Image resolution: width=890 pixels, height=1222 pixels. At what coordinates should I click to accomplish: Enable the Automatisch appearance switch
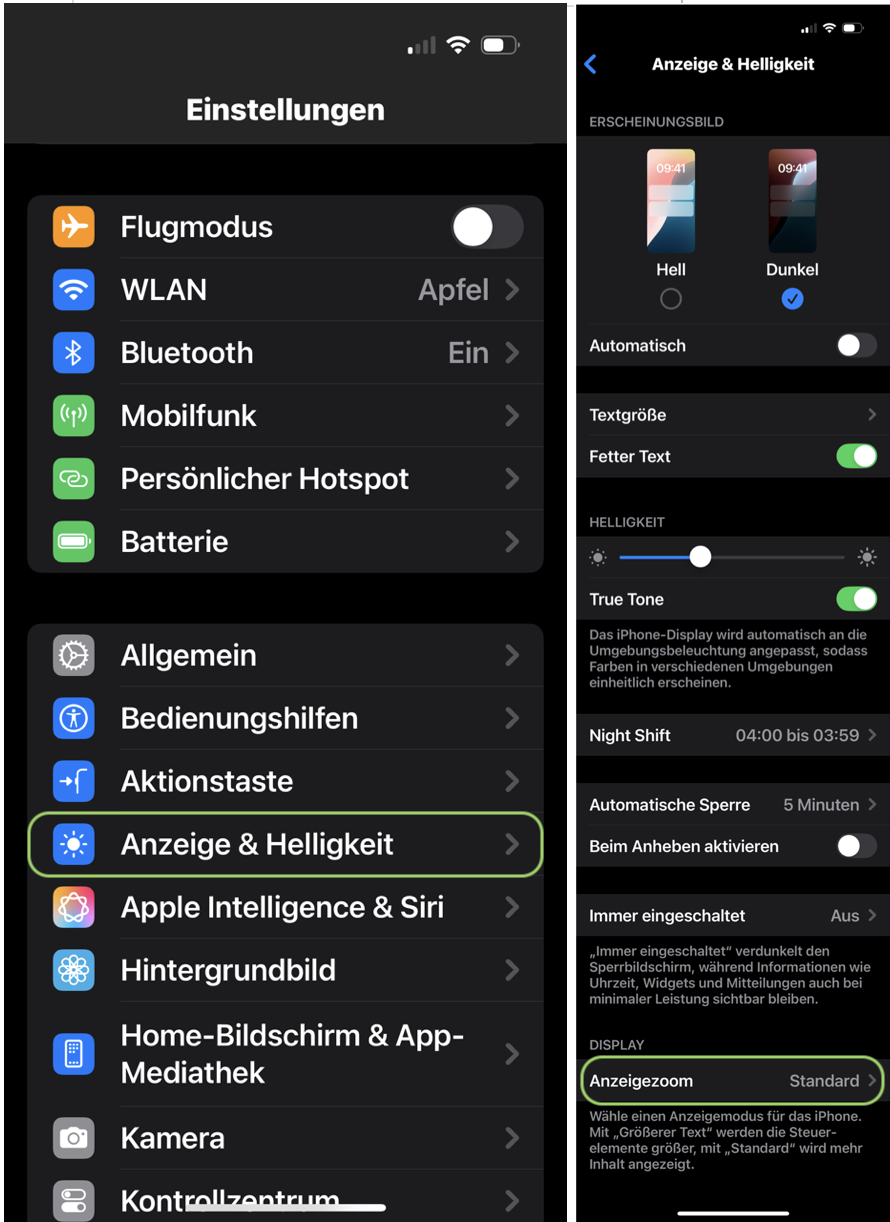(856, 346)
